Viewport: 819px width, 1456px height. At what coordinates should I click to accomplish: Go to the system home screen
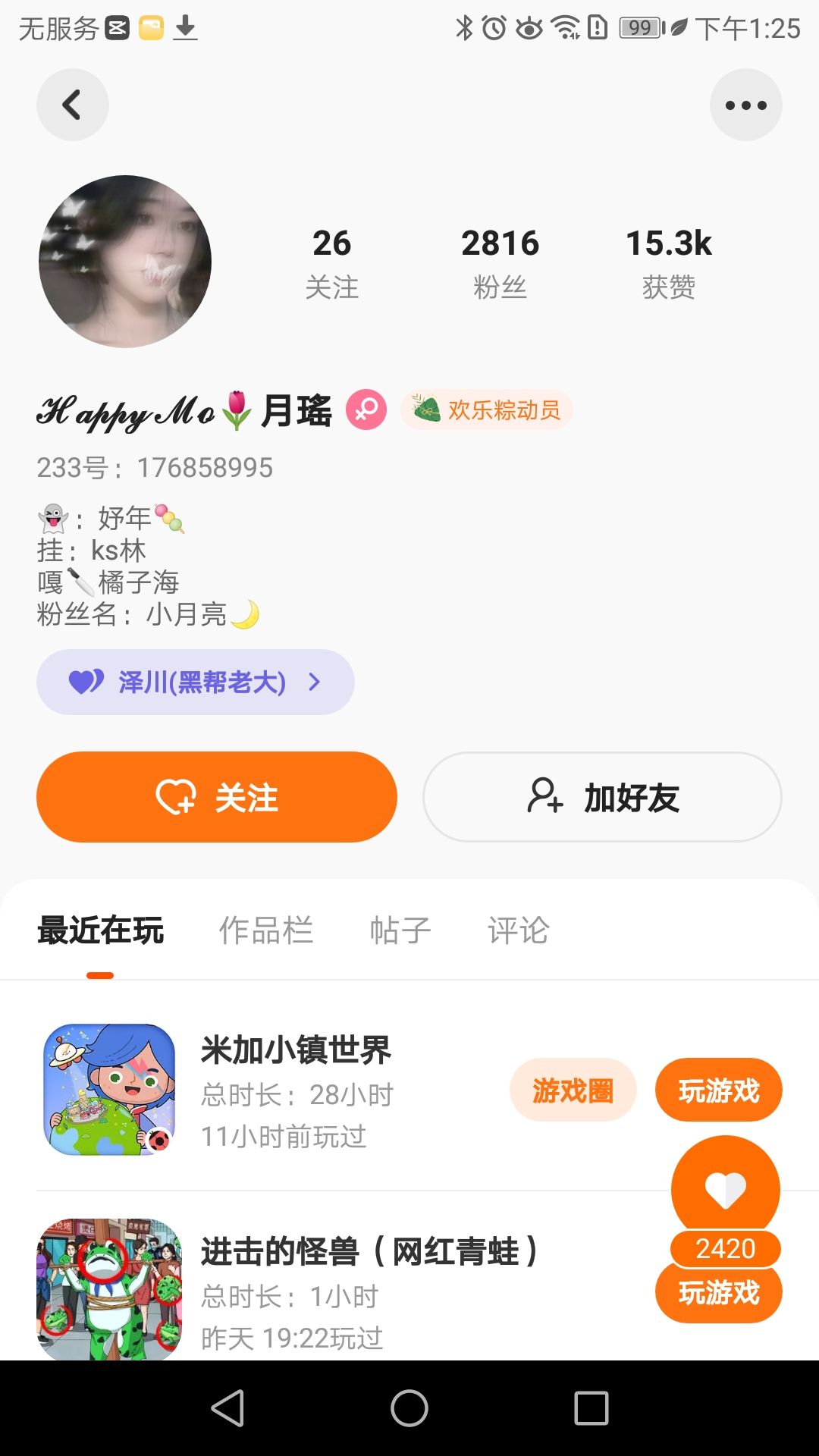(x=409, y=1408)
